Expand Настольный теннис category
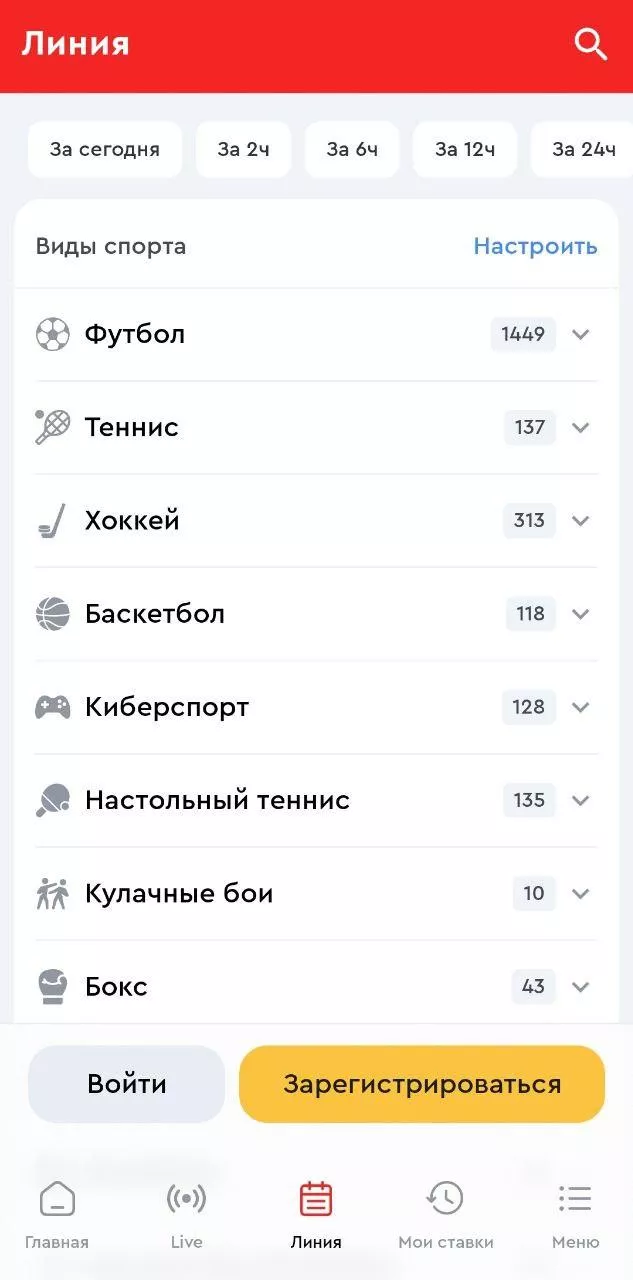 316,800
